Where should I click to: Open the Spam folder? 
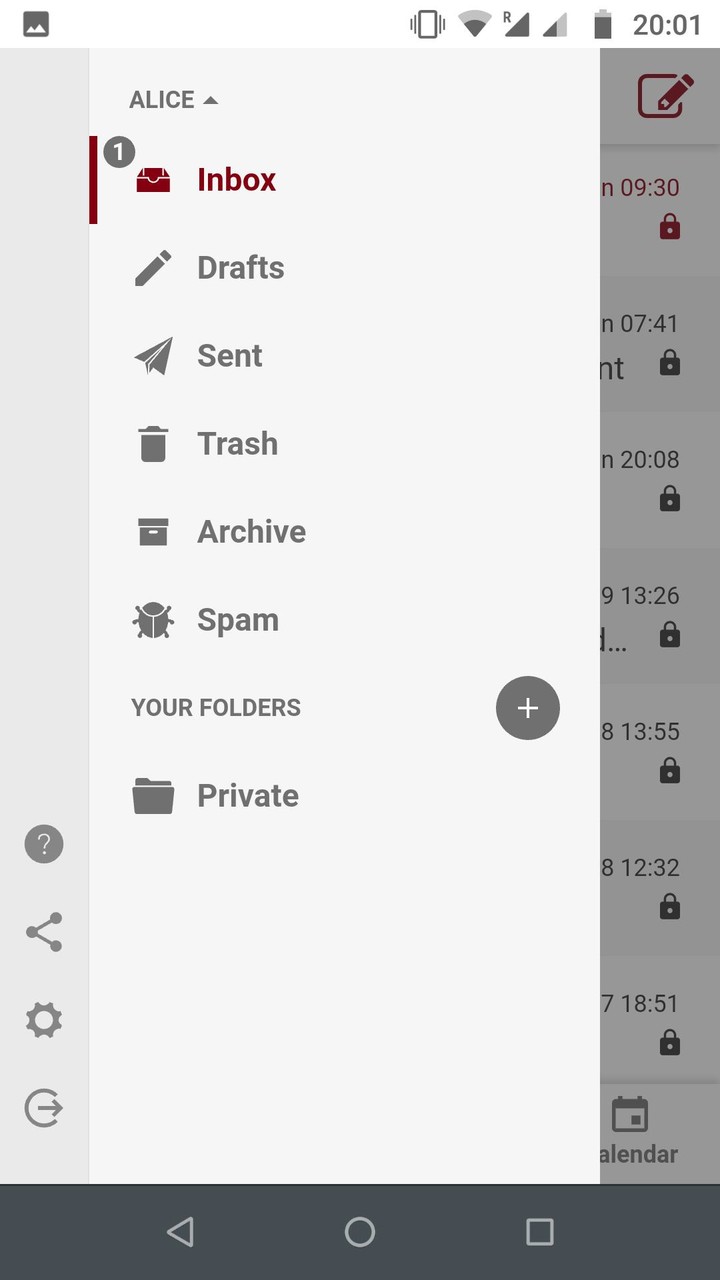[x=237, y=620]
